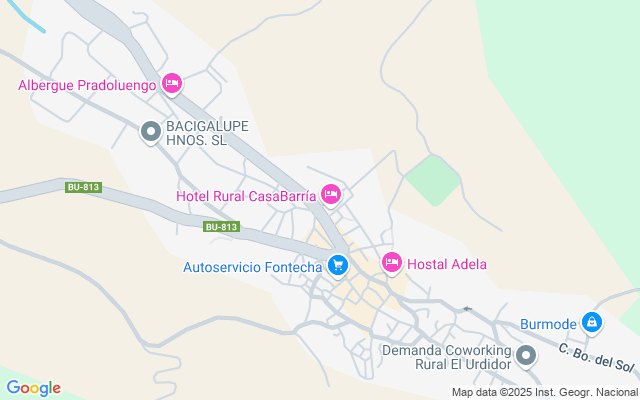Select the BACIGALUPE HNOS. SL map pin

(151, 132)
